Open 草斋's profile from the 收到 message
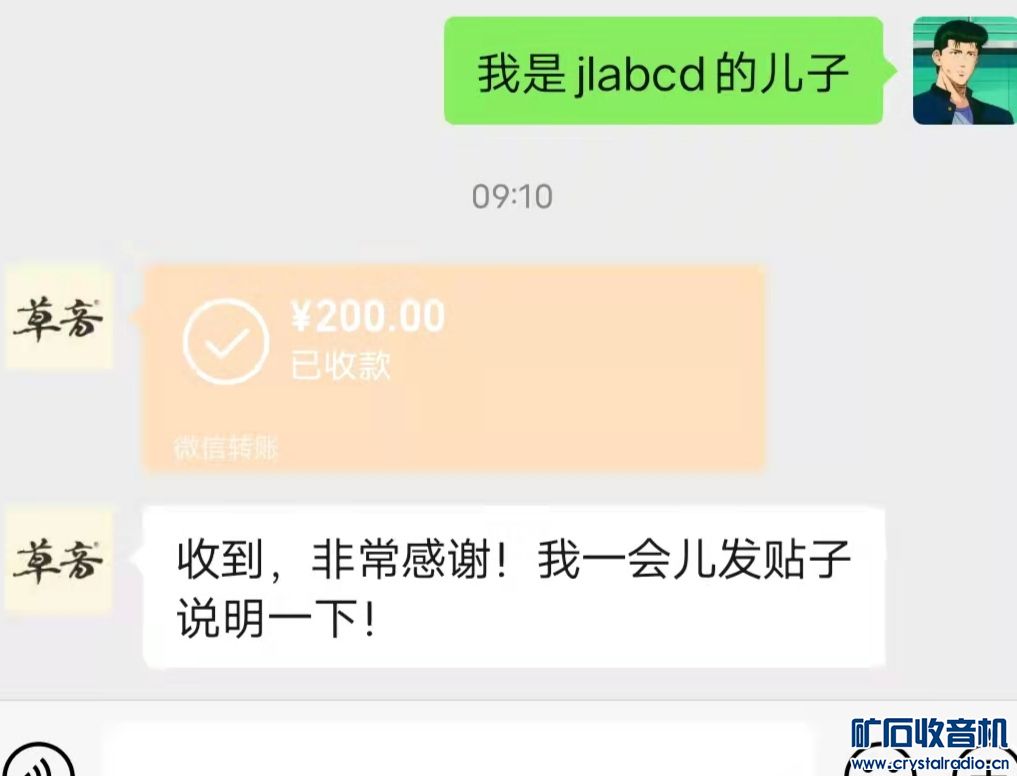Viewport: 1017px width, 776px height. pyautogui.click(x=59, y=560)
